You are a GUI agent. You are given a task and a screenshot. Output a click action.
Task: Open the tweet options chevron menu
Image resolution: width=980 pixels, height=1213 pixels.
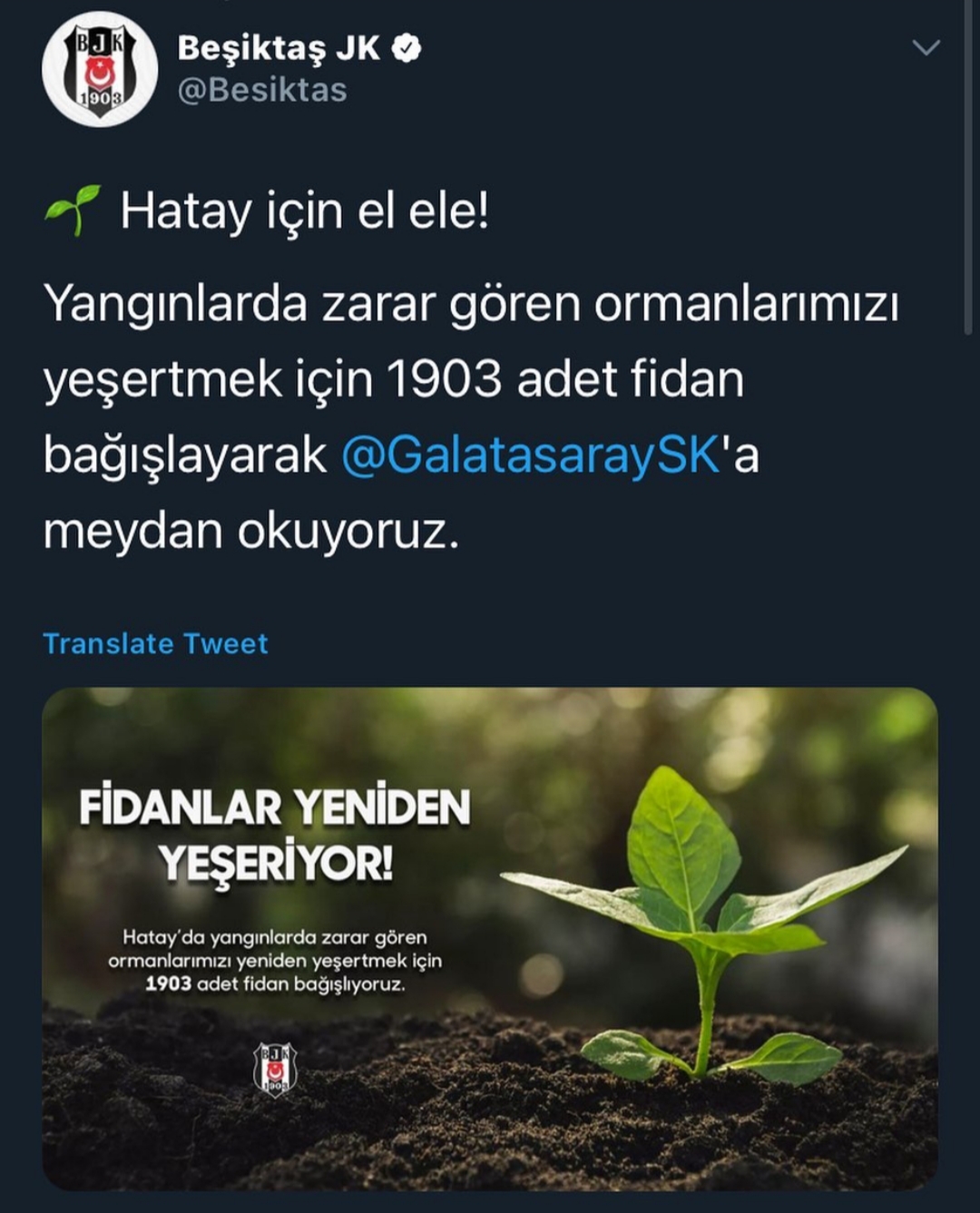click(x=925, y=47)
